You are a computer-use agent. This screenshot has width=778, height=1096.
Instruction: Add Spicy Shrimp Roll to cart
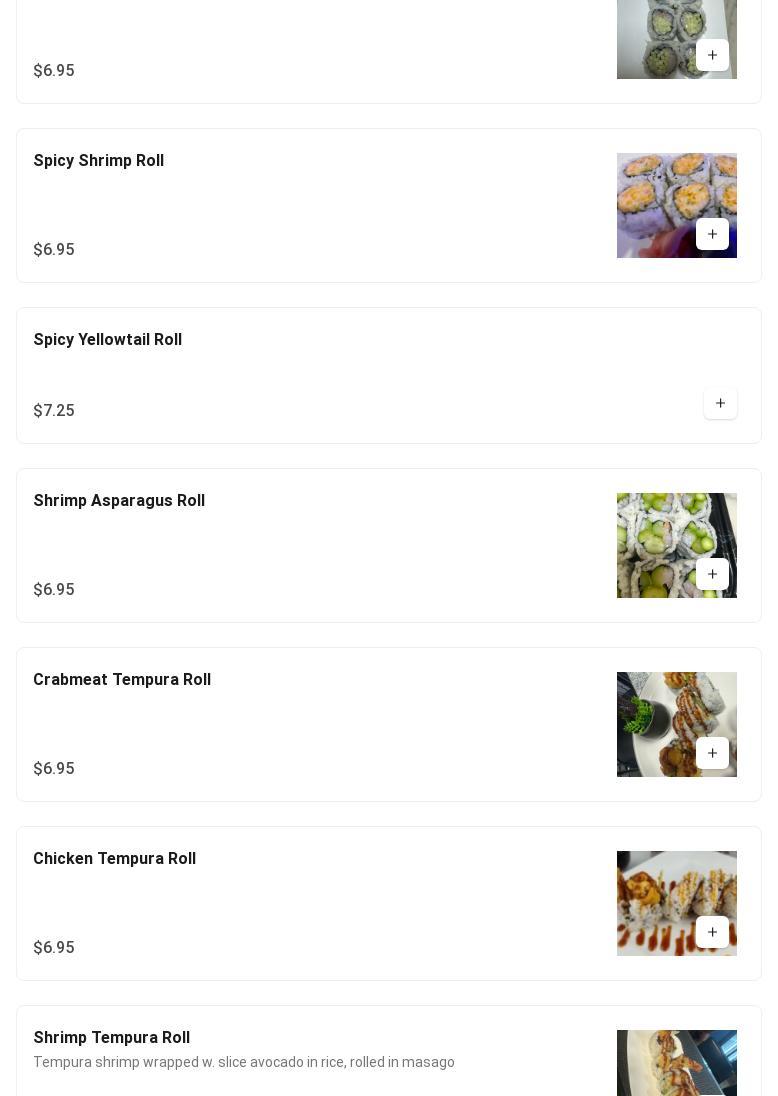point(712,234)
